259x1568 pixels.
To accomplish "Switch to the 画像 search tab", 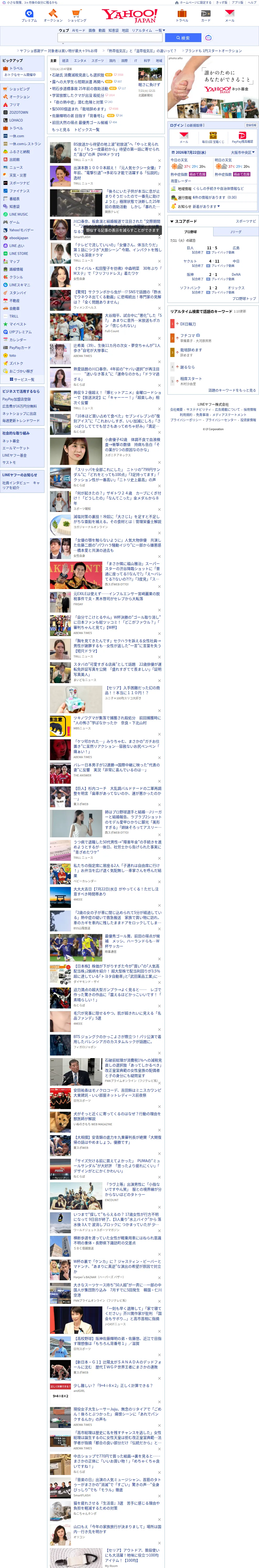I will point(92,30).
